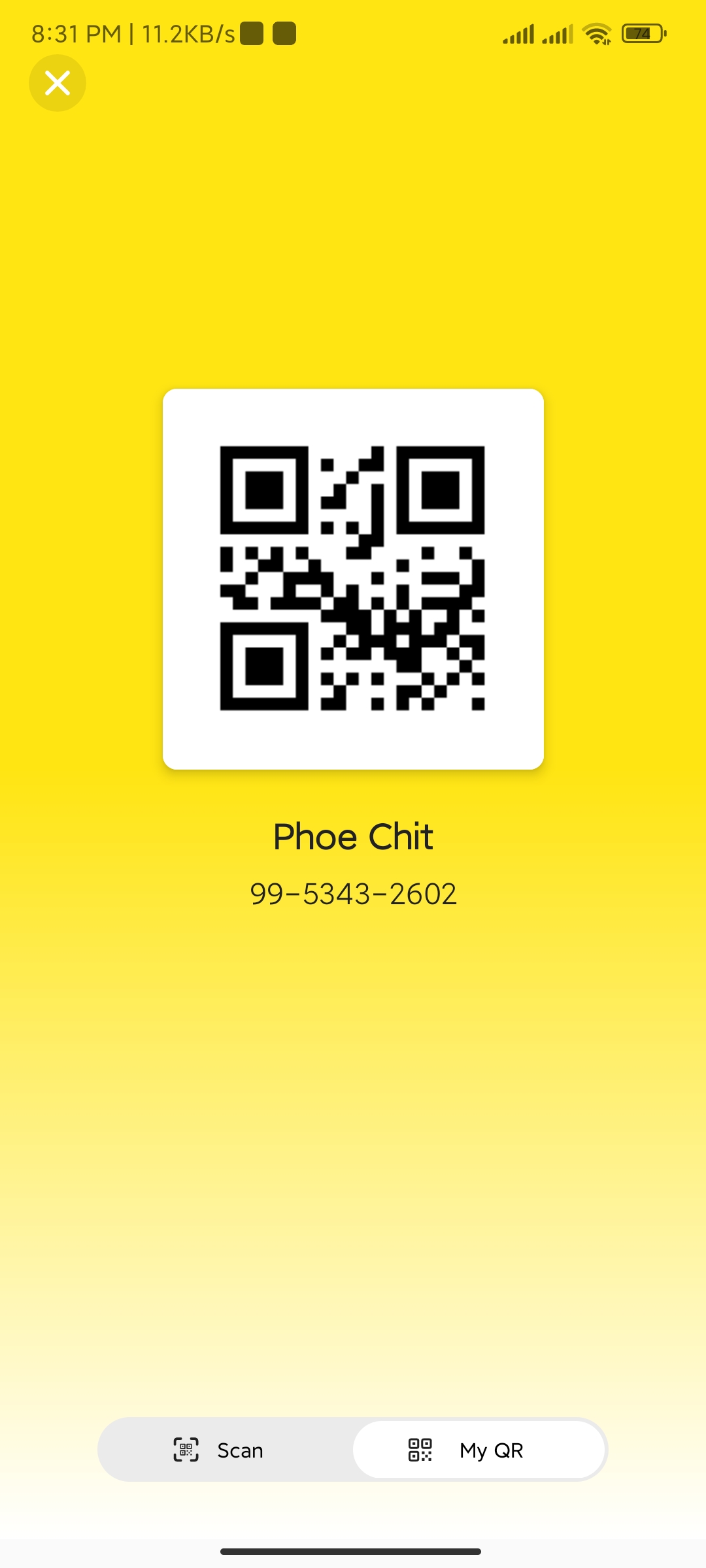The width and height of the screenshot is (706, 1568).
Task: Switch to the Scan tab
Action: 220,1450
